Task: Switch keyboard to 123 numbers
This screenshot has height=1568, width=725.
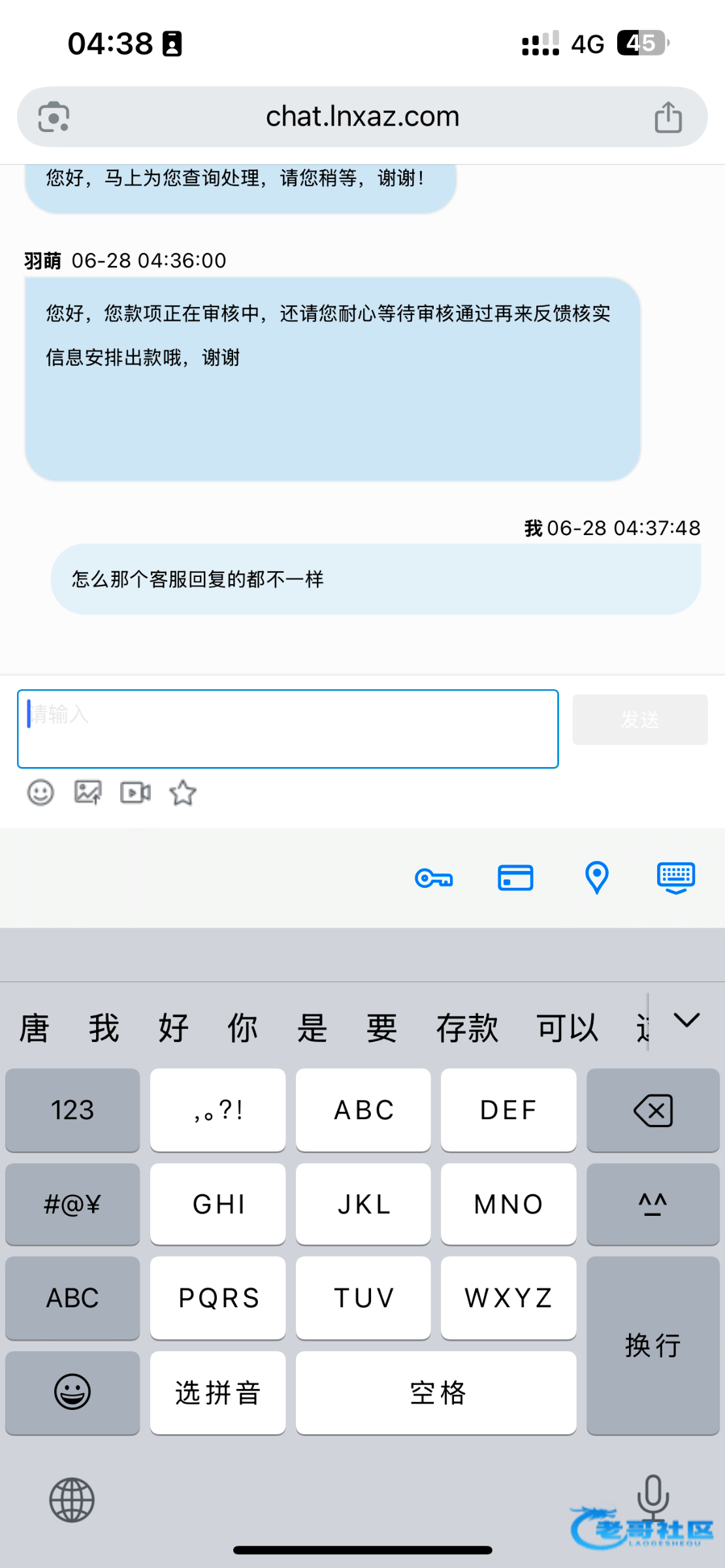Action: click(72, 1110)
